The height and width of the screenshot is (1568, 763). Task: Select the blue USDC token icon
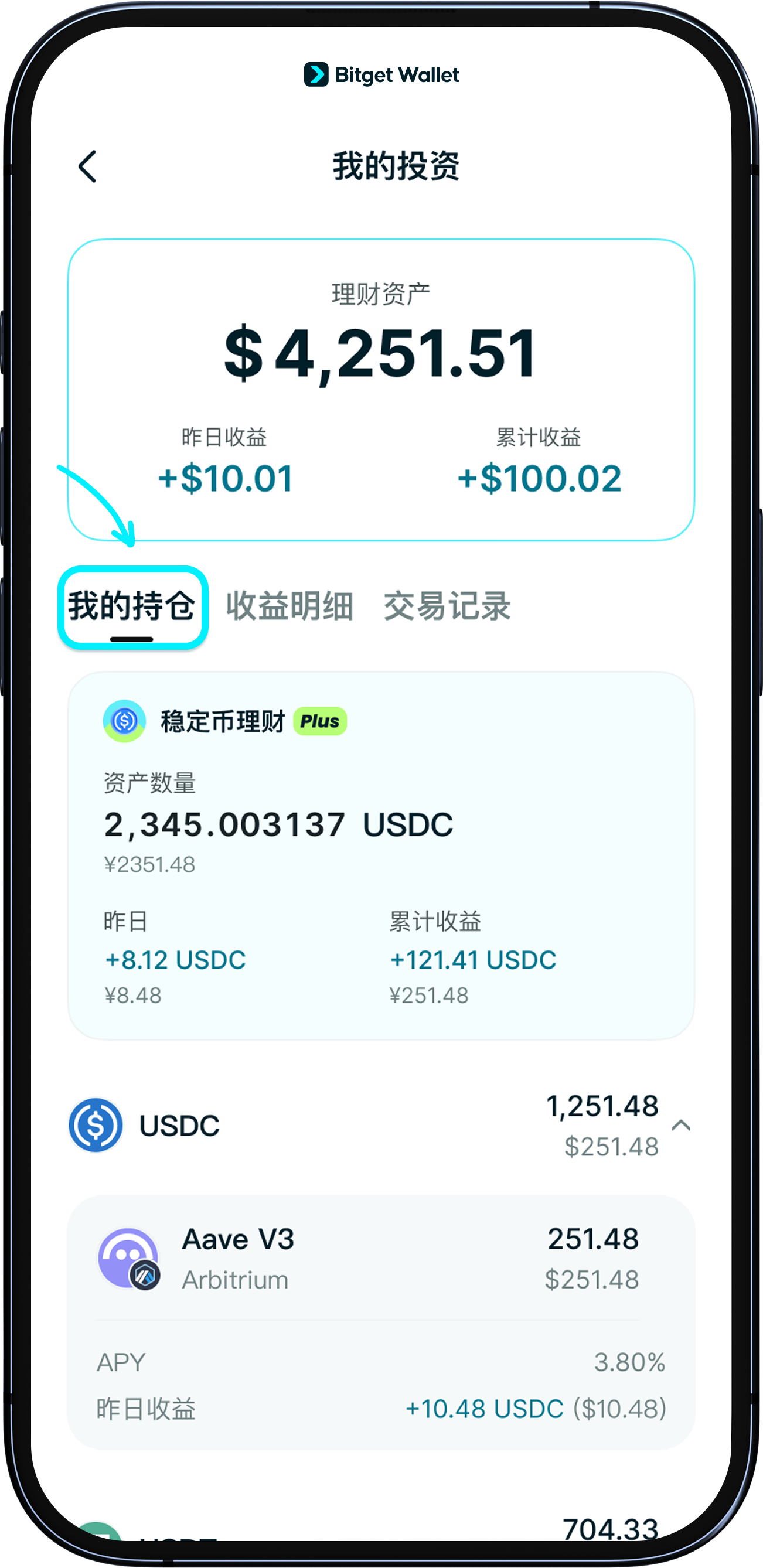click(x=96, y=1126)
